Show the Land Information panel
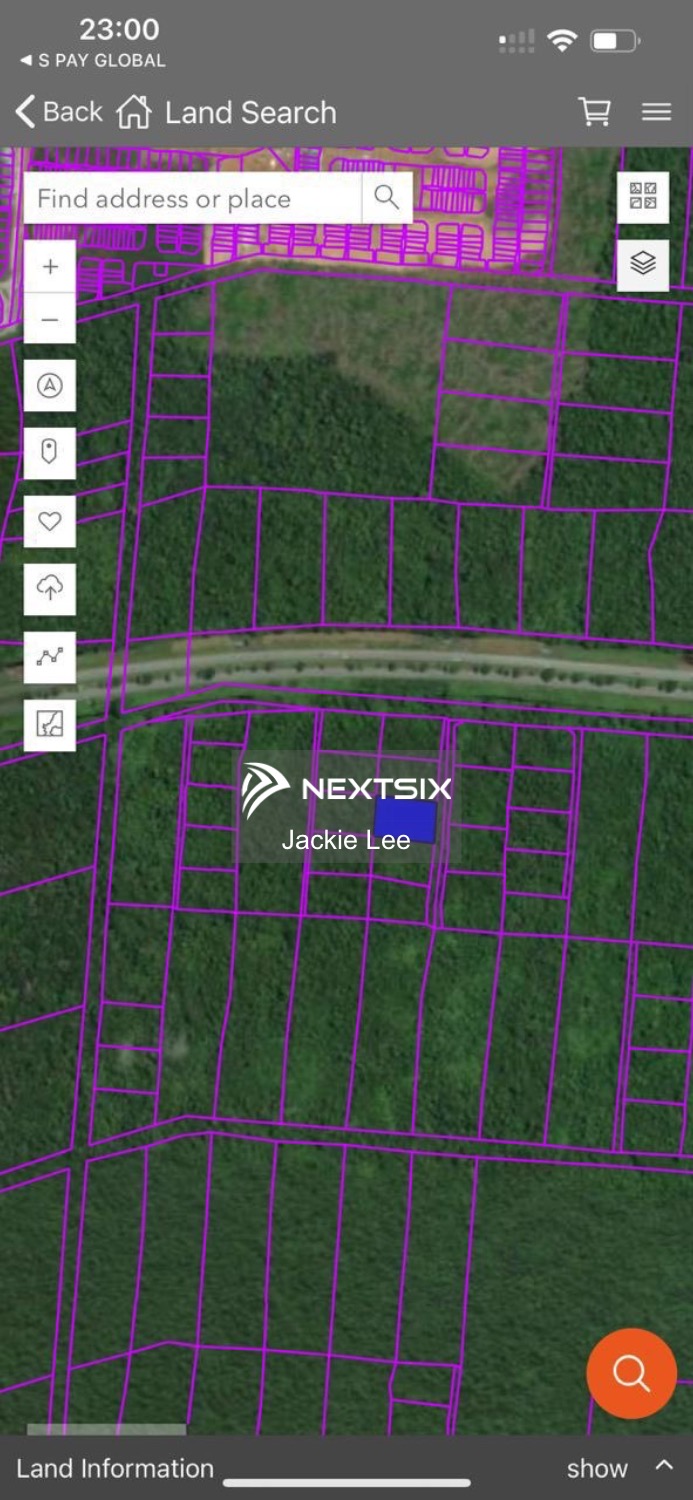 point(620,1468)
